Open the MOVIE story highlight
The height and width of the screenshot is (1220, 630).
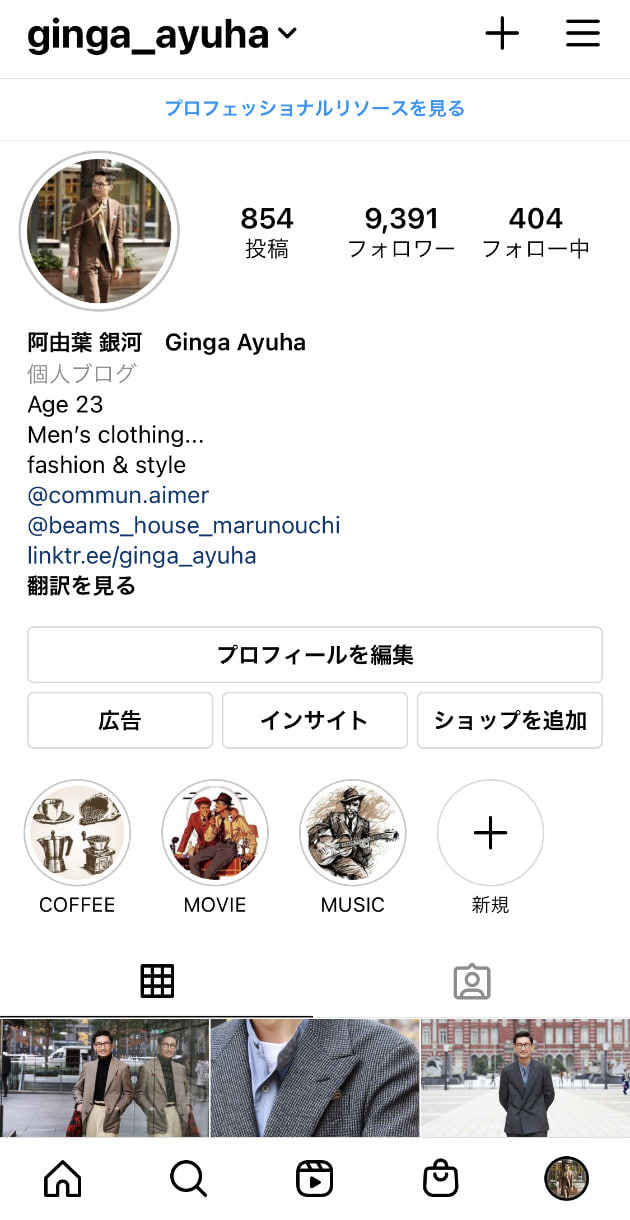tap(215, 833)
